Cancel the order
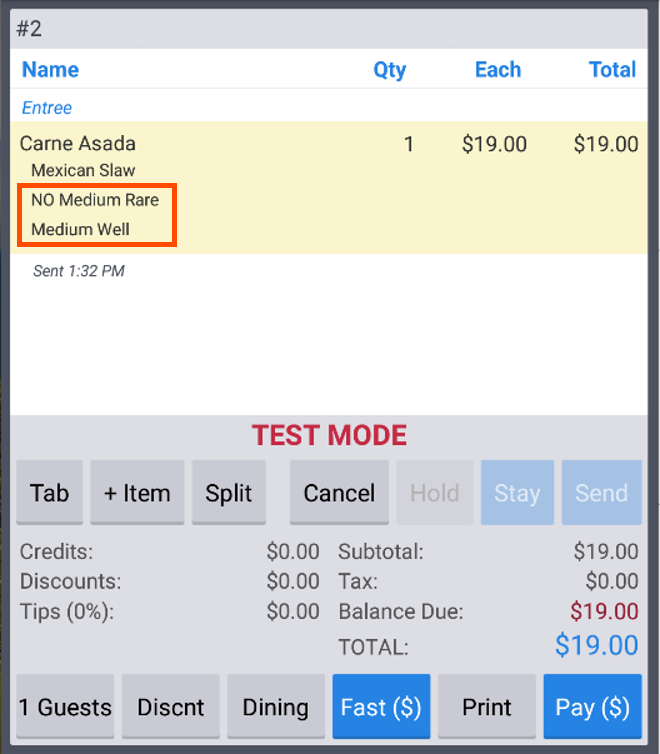660x754 pixels. tap(339, 492)
